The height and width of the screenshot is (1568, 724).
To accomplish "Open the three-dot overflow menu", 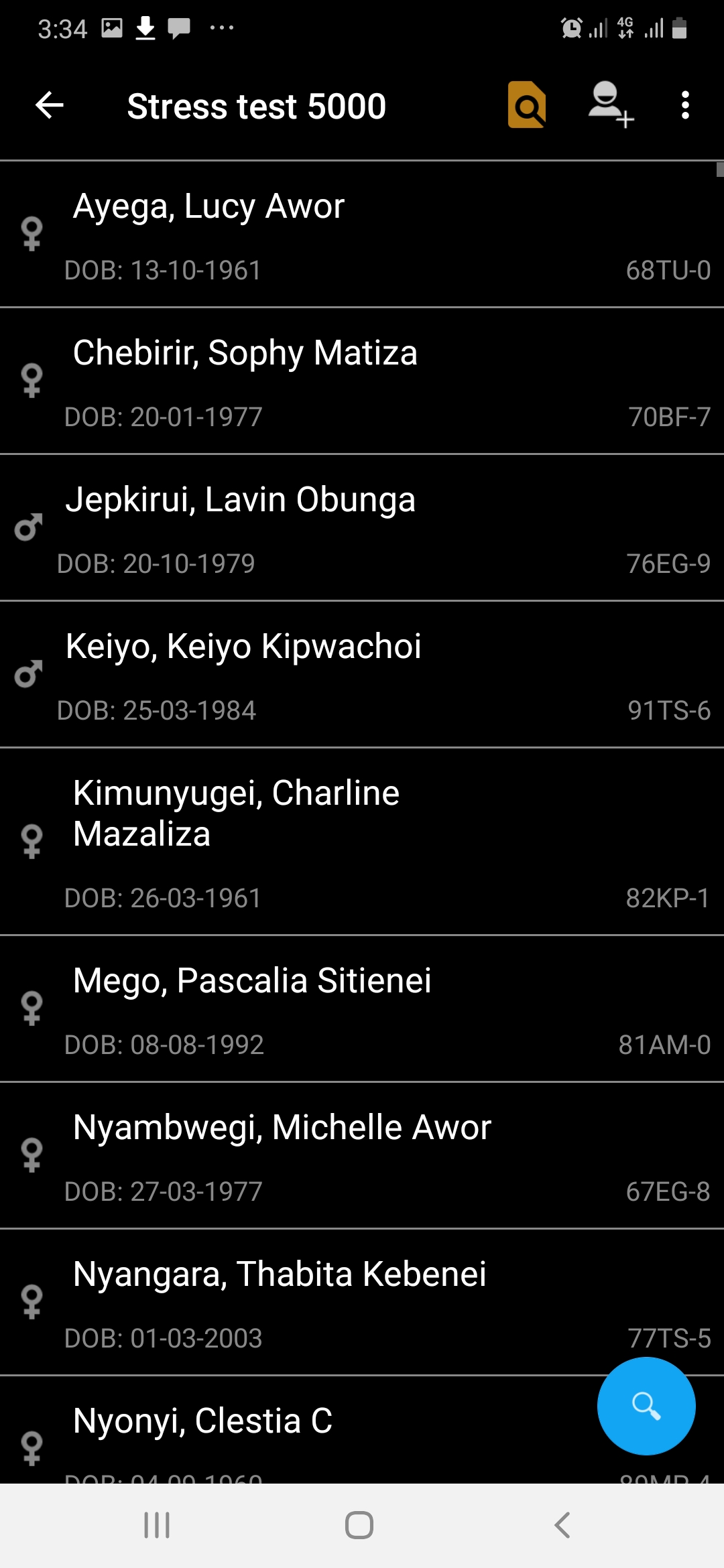I will click(684, 105).
